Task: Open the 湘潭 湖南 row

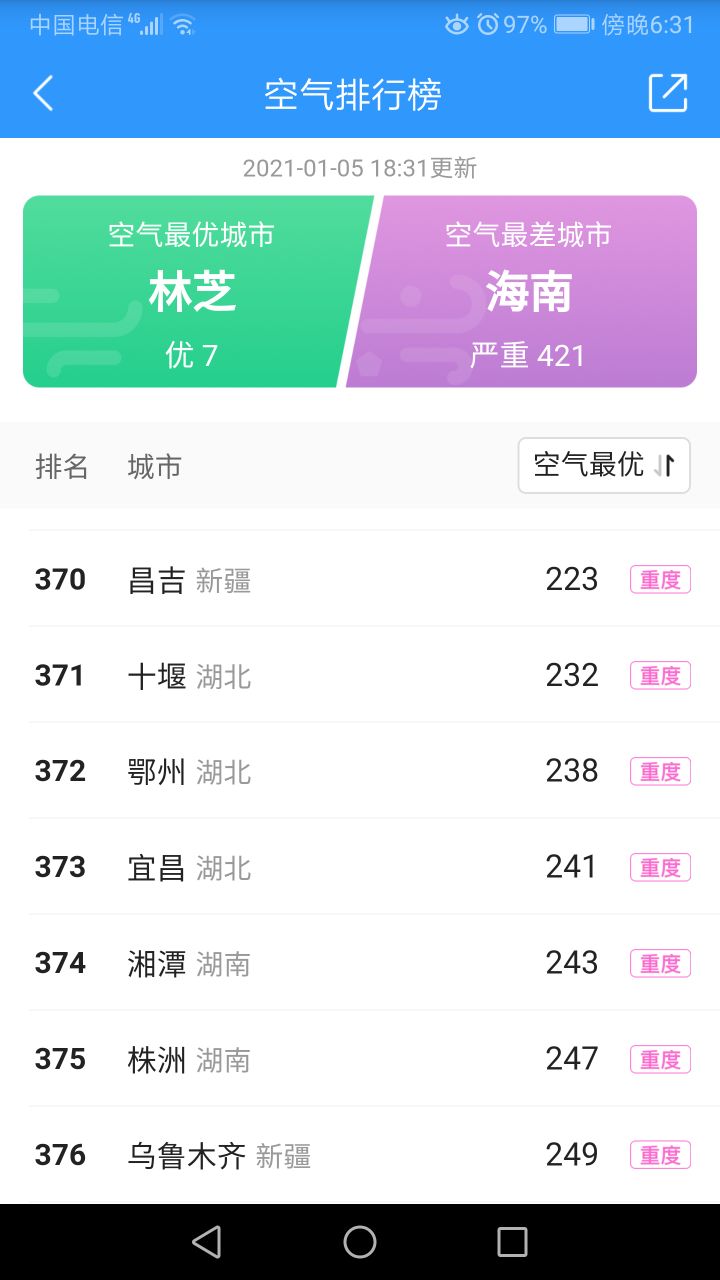Action: pyautogui.click(x=360, y=963)
